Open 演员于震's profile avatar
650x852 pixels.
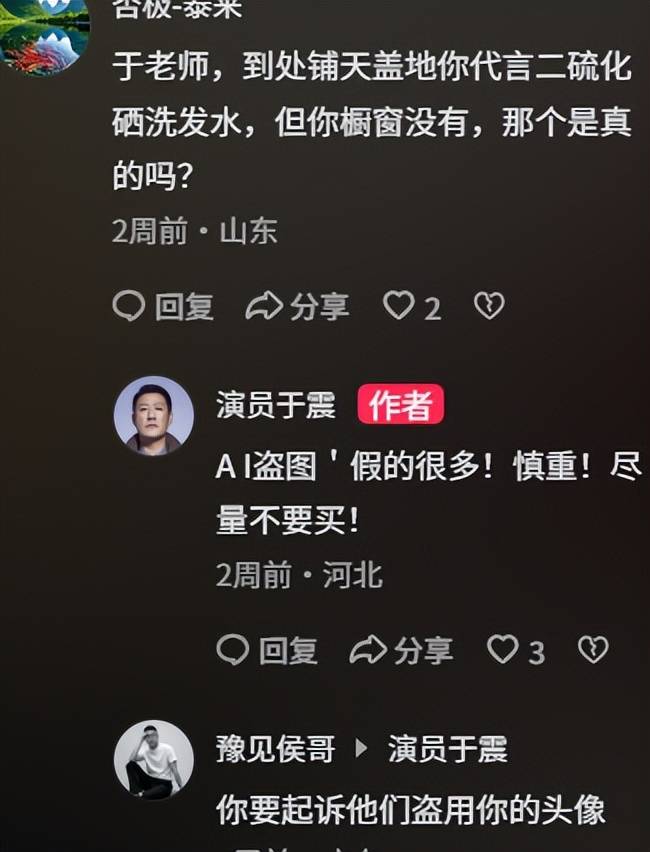click(153, 416)
